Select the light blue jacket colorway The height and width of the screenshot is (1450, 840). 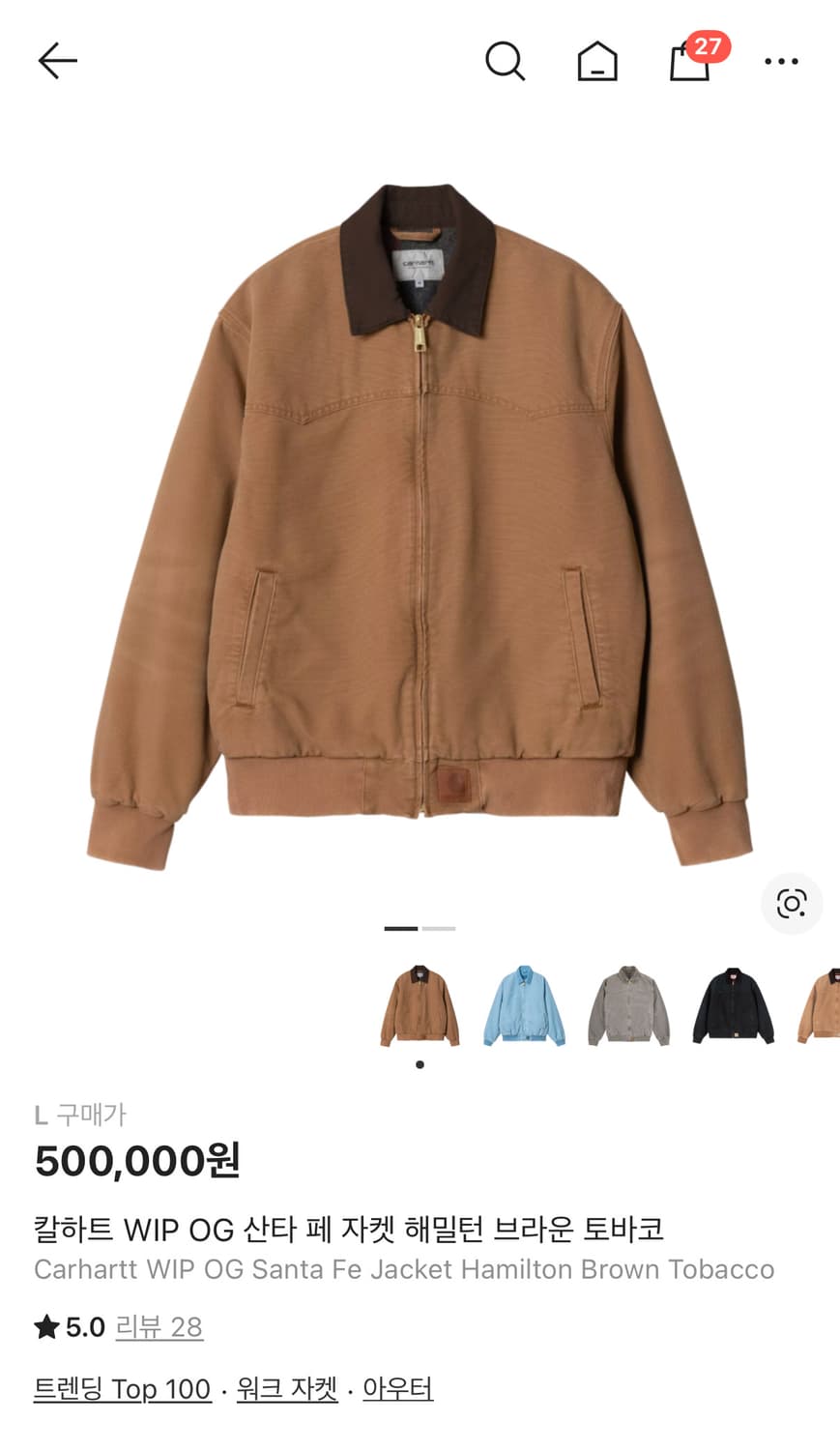(x=524, y=1005)
